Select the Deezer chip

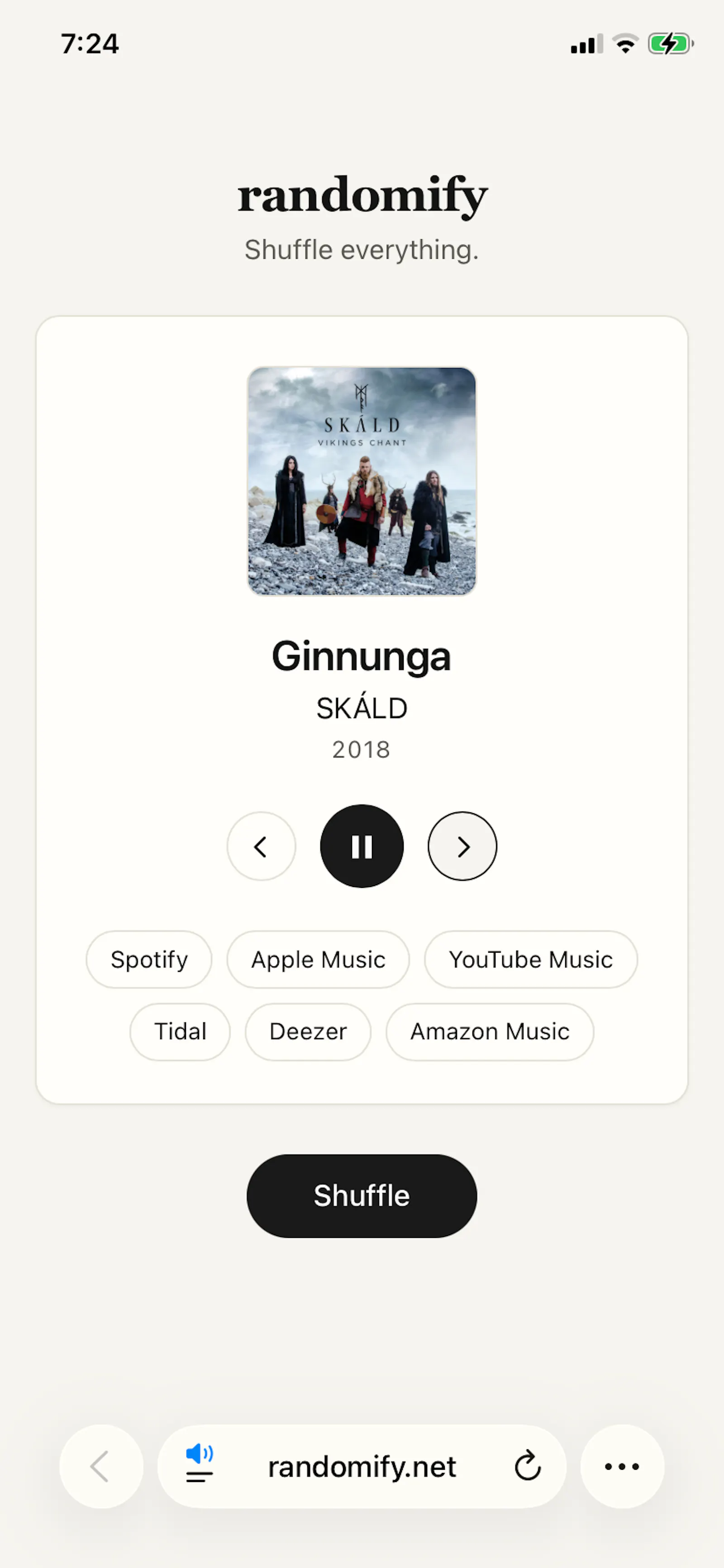click(x=308, y=1032)
